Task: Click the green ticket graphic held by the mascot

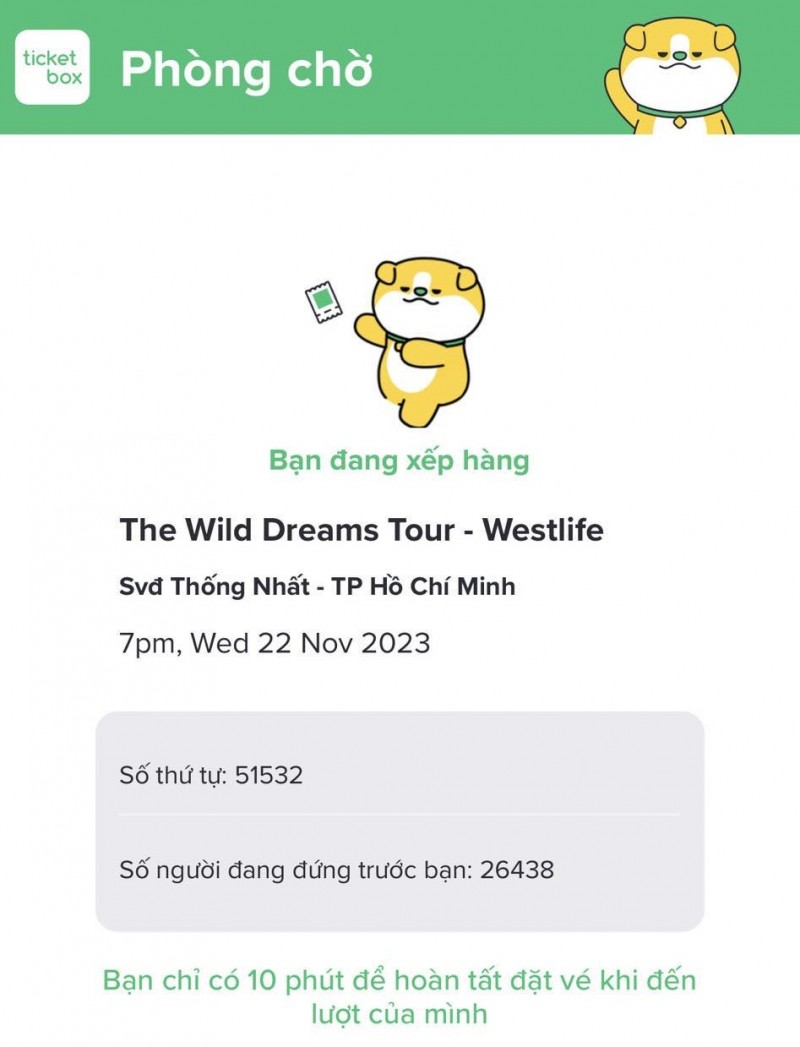Action: coord(323,300)
